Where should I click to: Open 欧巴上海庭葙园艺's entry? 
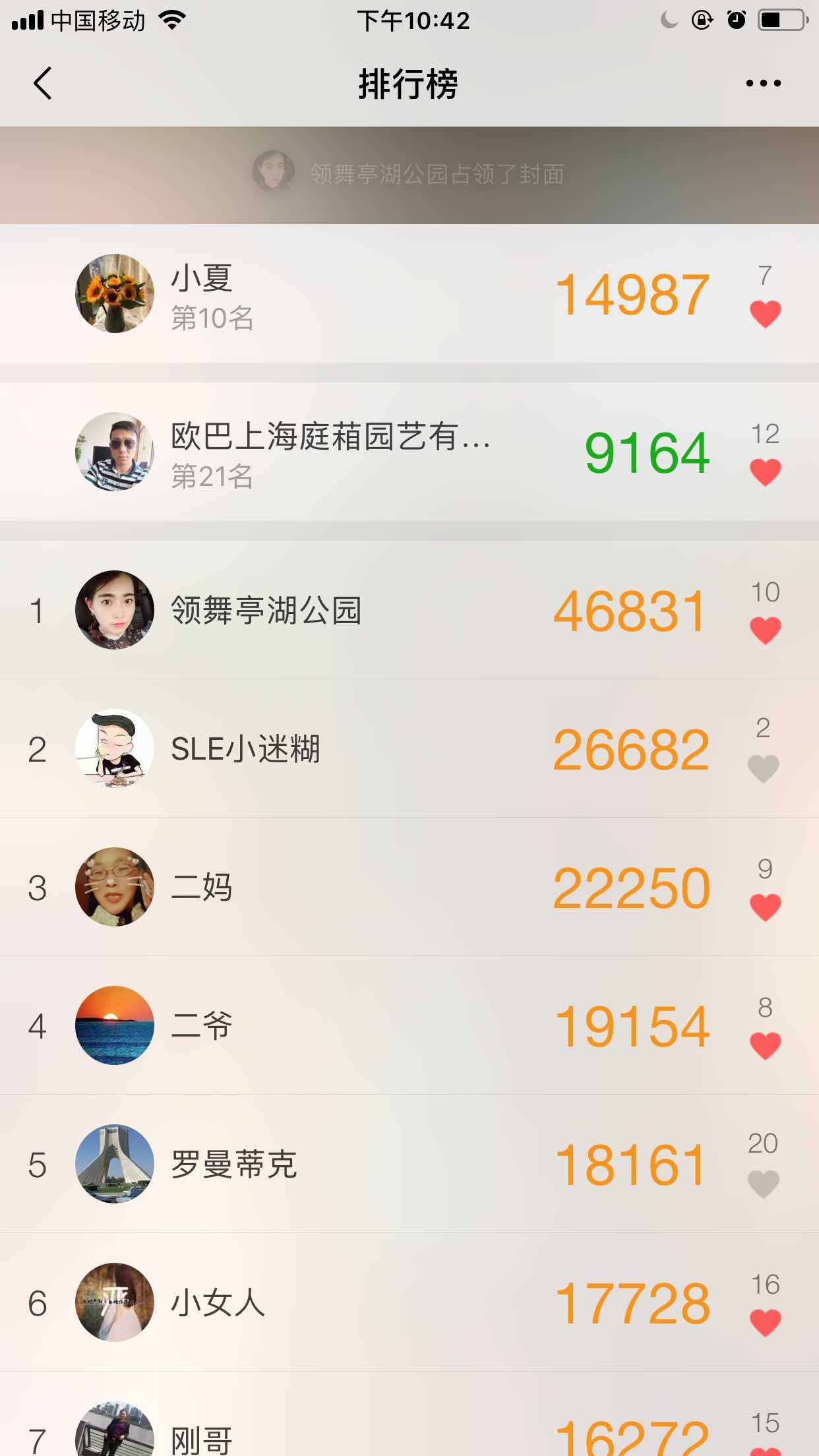point(330,452)
